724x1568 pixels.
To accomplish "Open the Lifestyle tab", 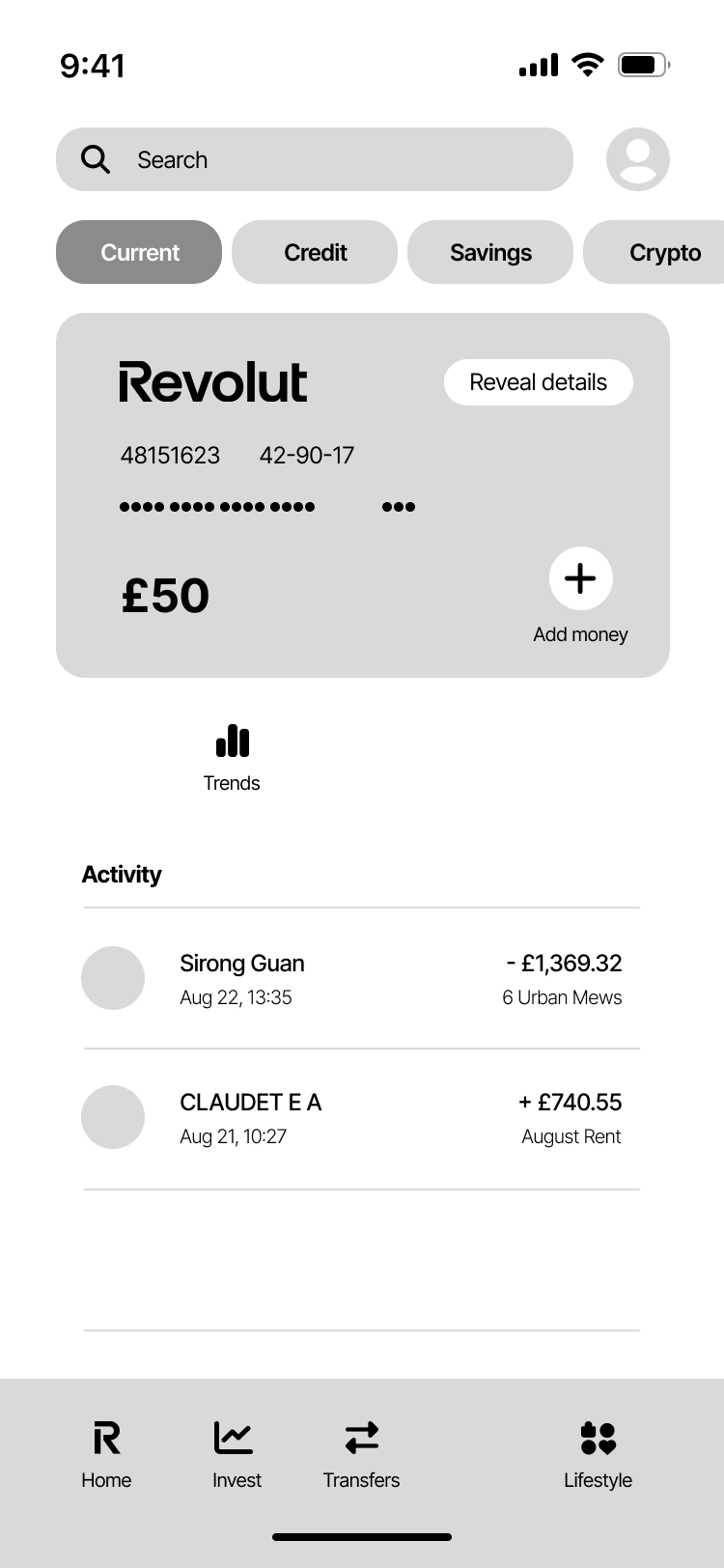I will pyautogui.click(x=598, y=1454).
